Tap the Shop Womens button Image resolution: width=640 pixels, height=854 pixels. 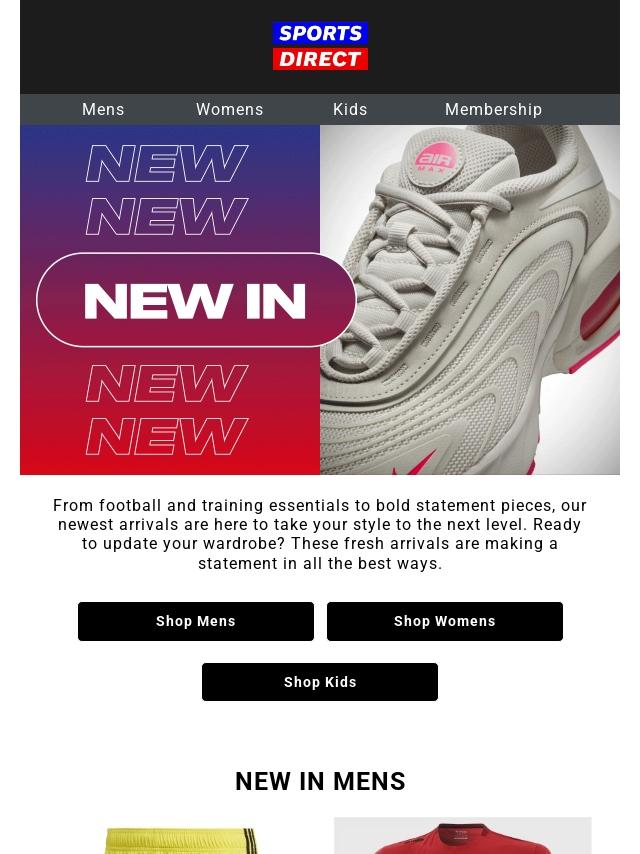click(445, 621)
